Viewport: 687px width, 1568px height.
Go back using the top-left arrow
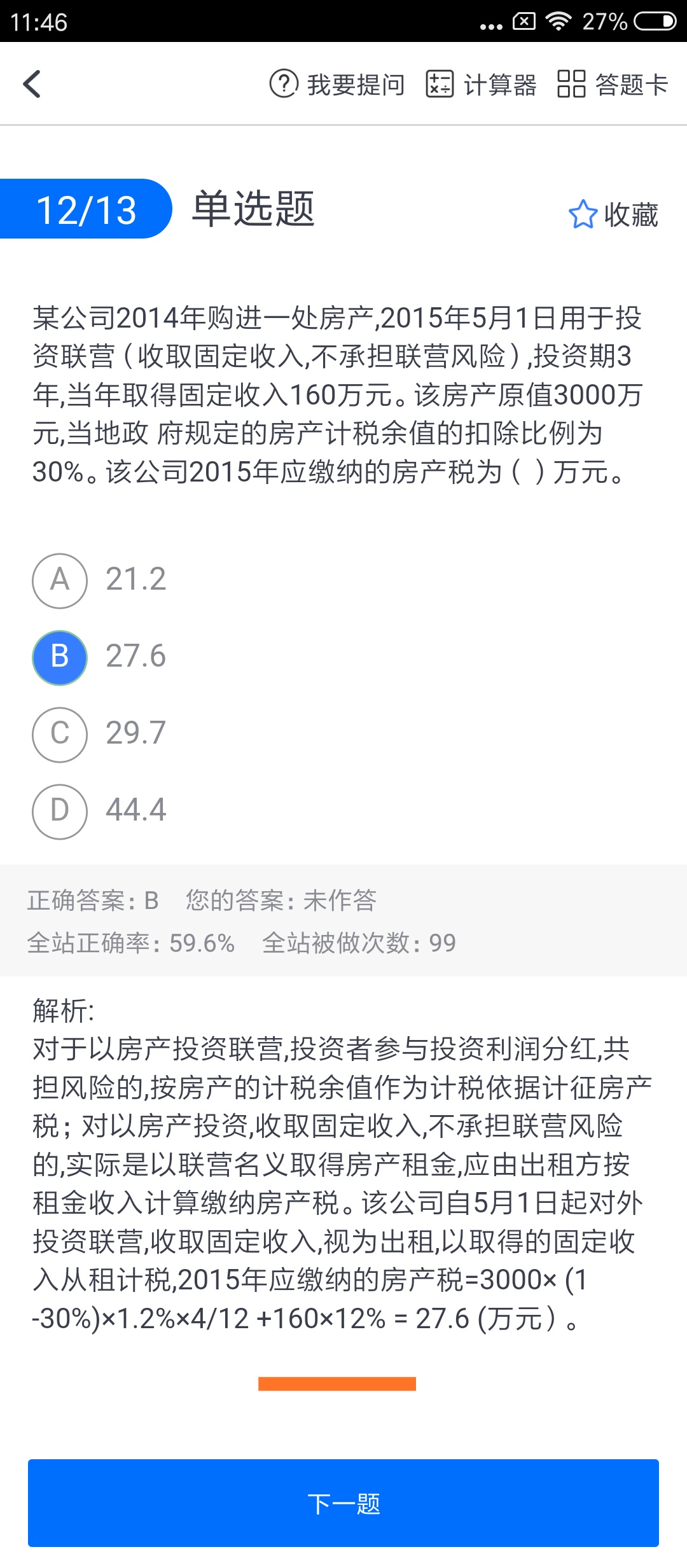tap(32, 84)
